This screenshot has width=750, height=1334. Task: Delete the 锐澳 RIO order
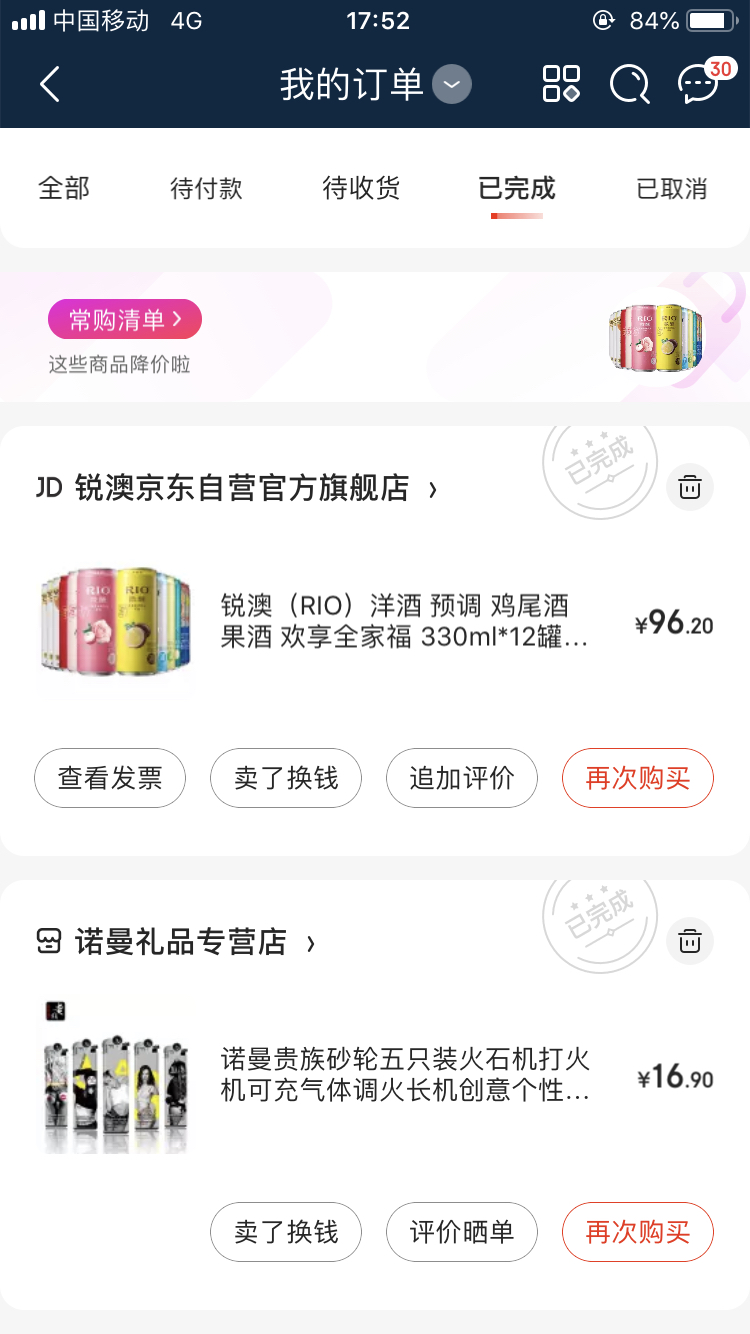tap(690, 488)
